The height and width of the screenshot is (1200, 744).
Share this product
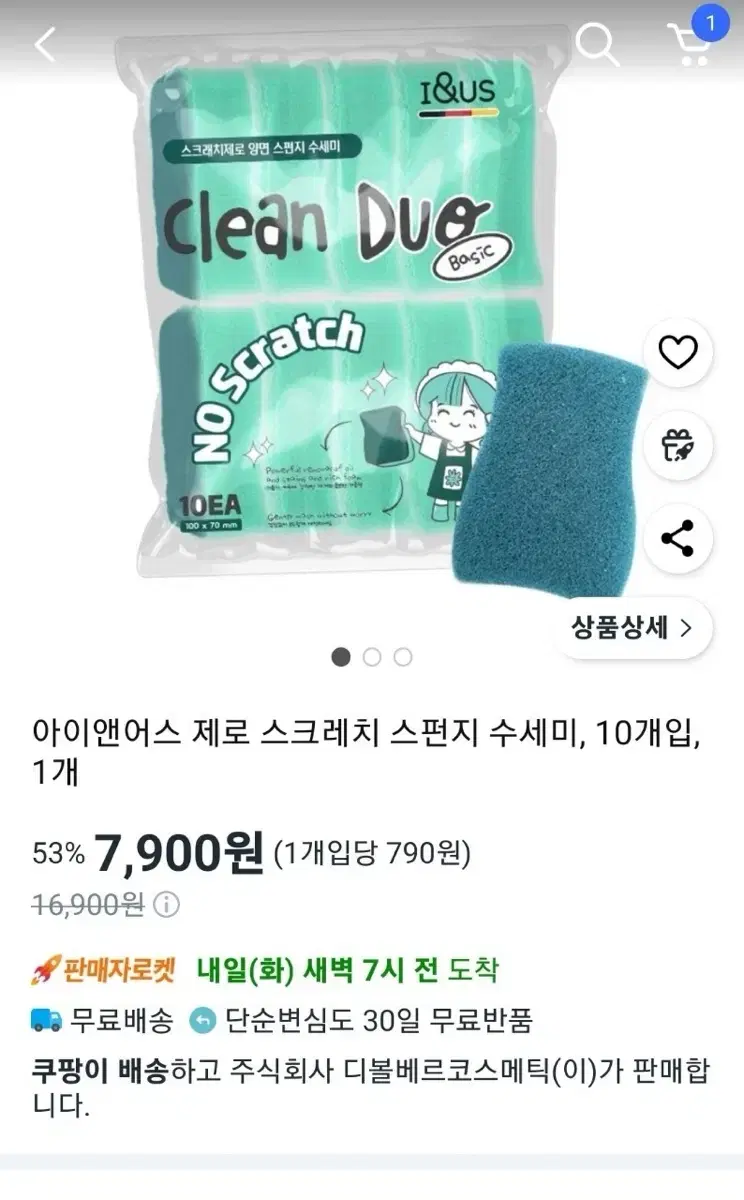(x=679, y=539)
